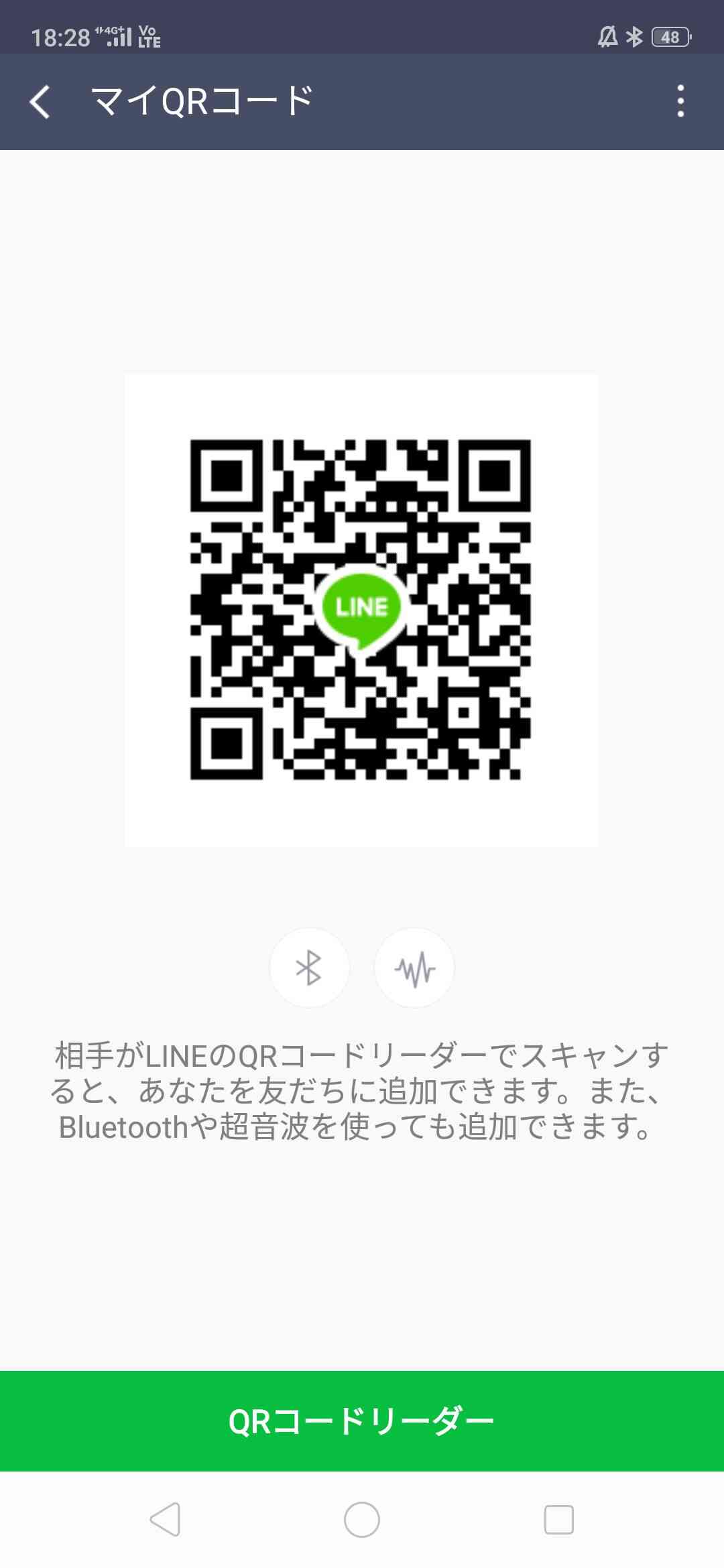Open recent apps from navigation bar
Viewport: 724px width, 1568px height.
click(x=558, y=1519)
